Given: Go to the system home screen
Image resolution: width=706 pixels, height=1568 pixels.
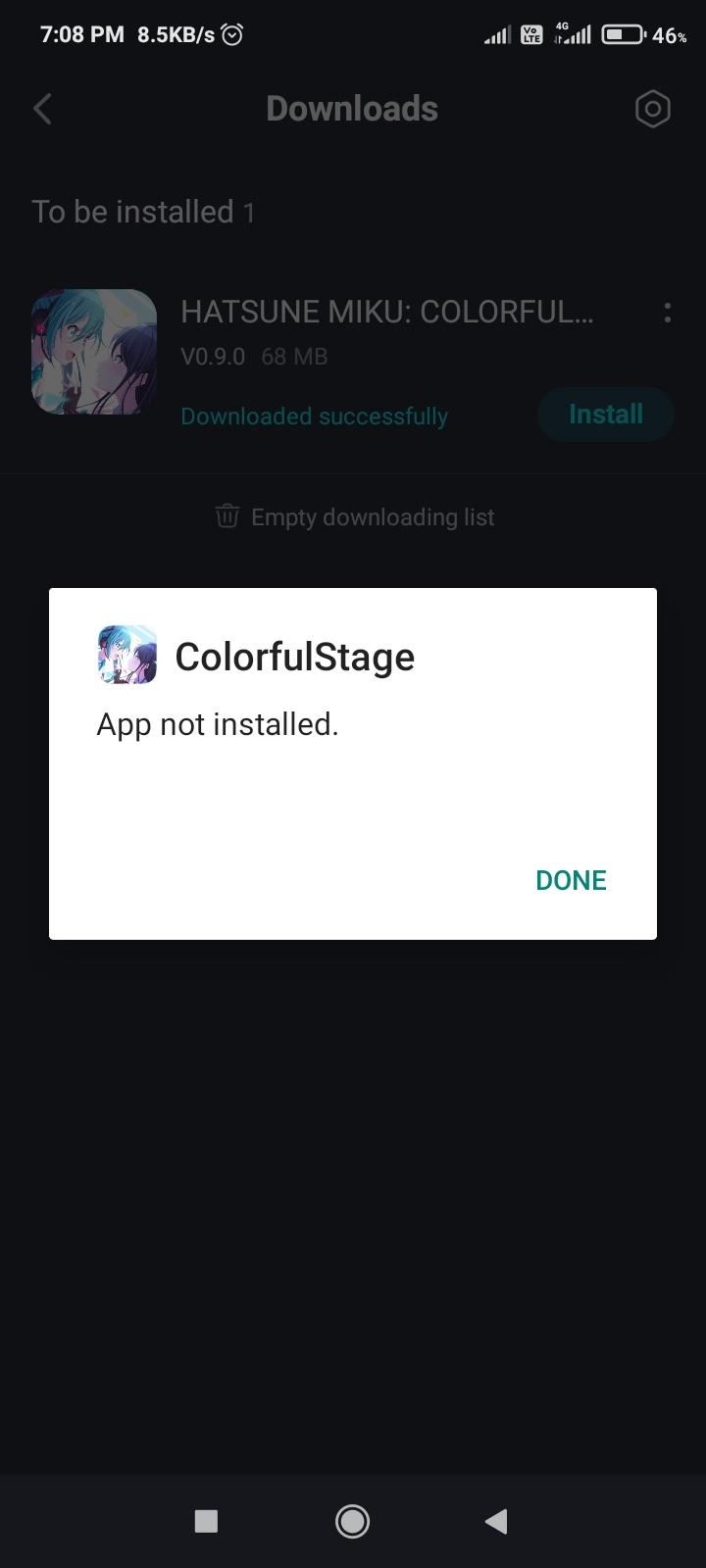Looking at the screenshot, I should tap(352, 1521).
